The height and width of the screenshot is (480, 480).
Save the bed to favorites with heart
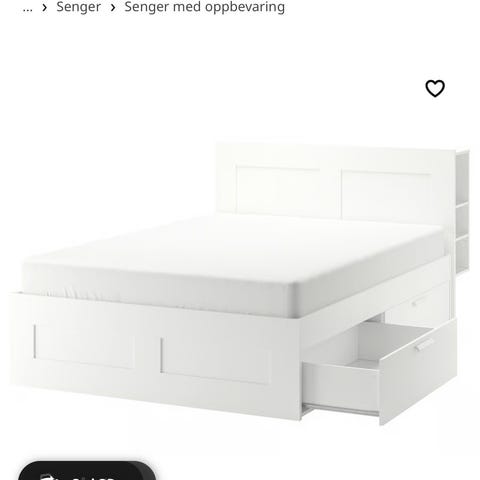pyautogui.click(x=435, y=89)
